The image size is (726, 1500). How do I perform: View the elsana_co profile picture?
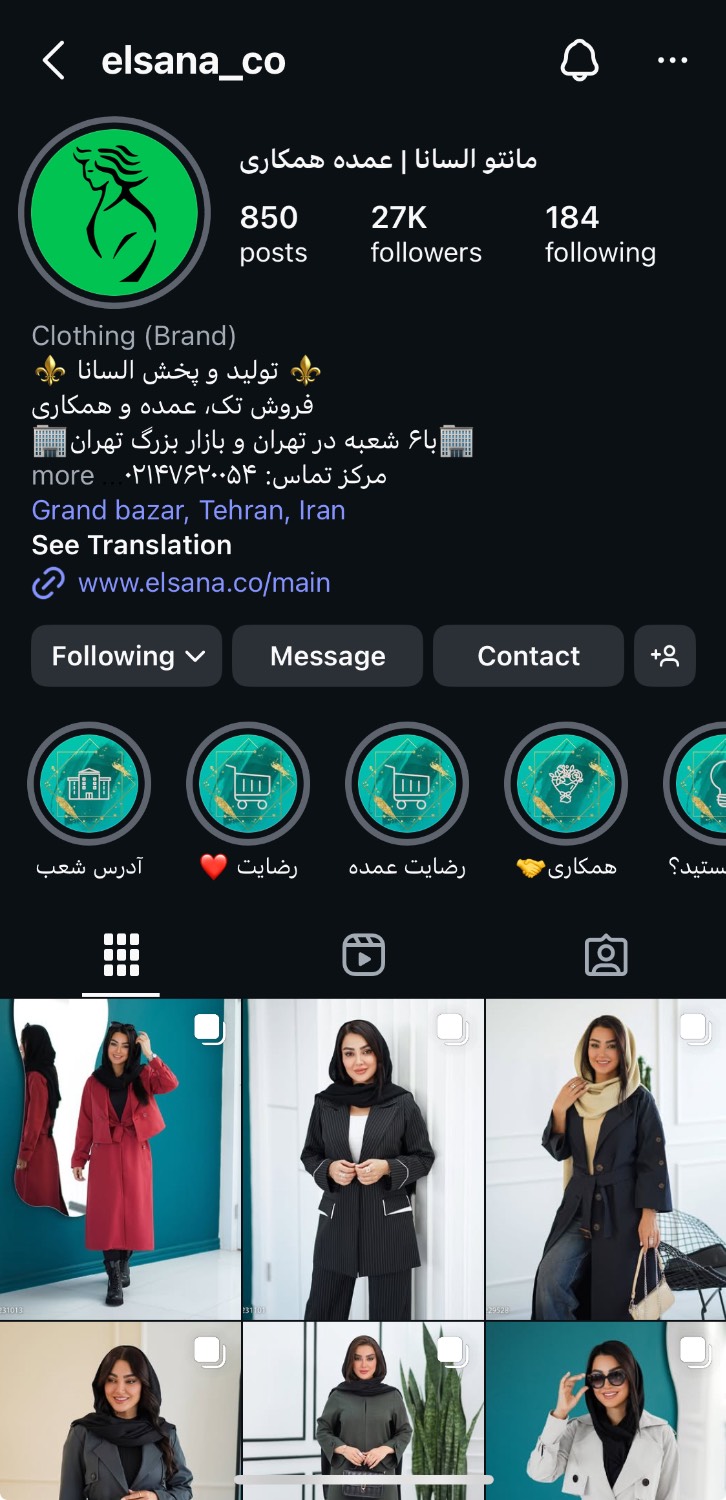coord(114,212)
